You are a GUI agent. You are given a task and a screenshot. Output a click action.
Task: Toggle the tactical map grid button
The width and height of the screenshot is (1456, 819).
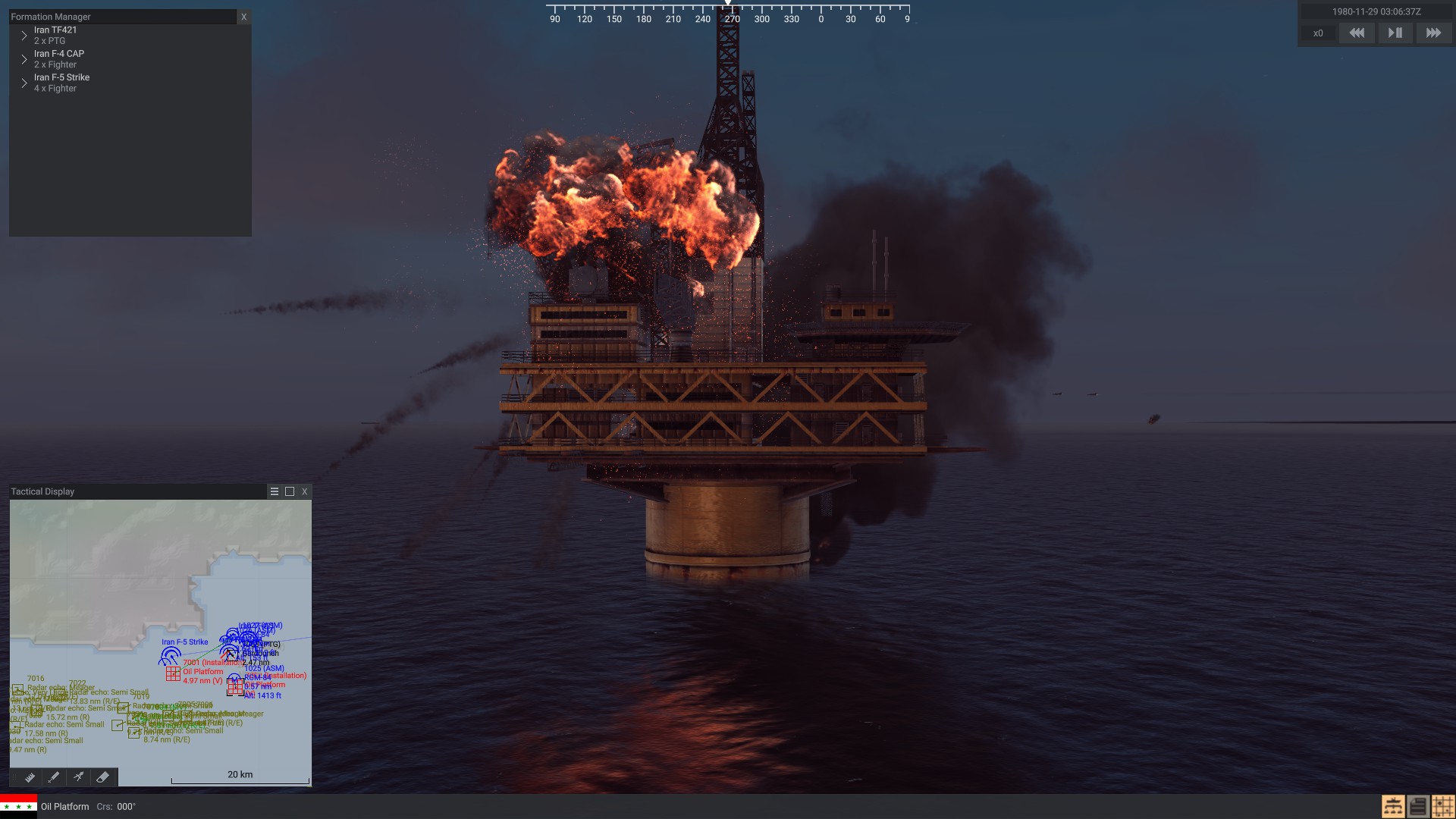(1442, 806)
